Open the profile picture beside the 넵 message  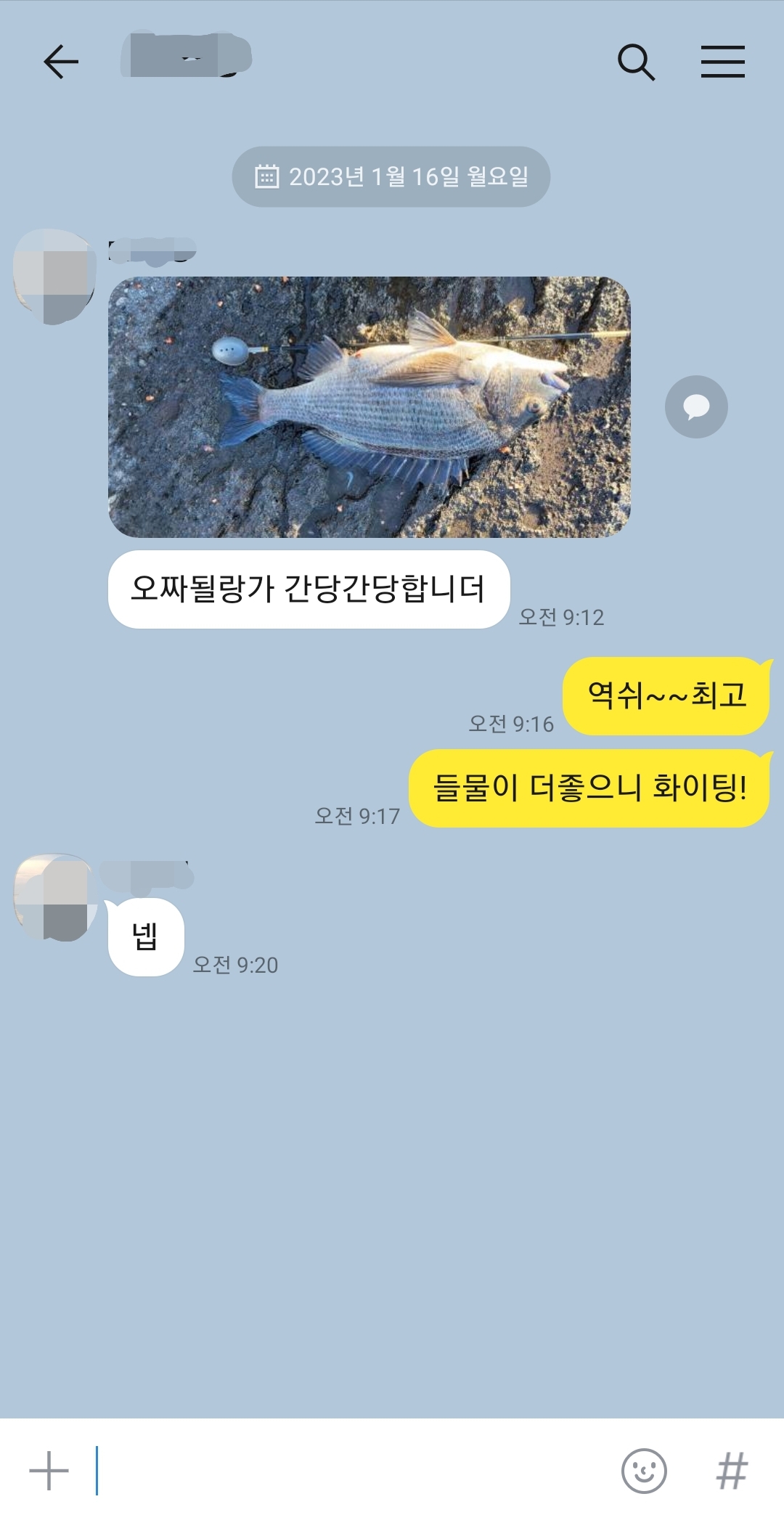[x=55, y=898]
